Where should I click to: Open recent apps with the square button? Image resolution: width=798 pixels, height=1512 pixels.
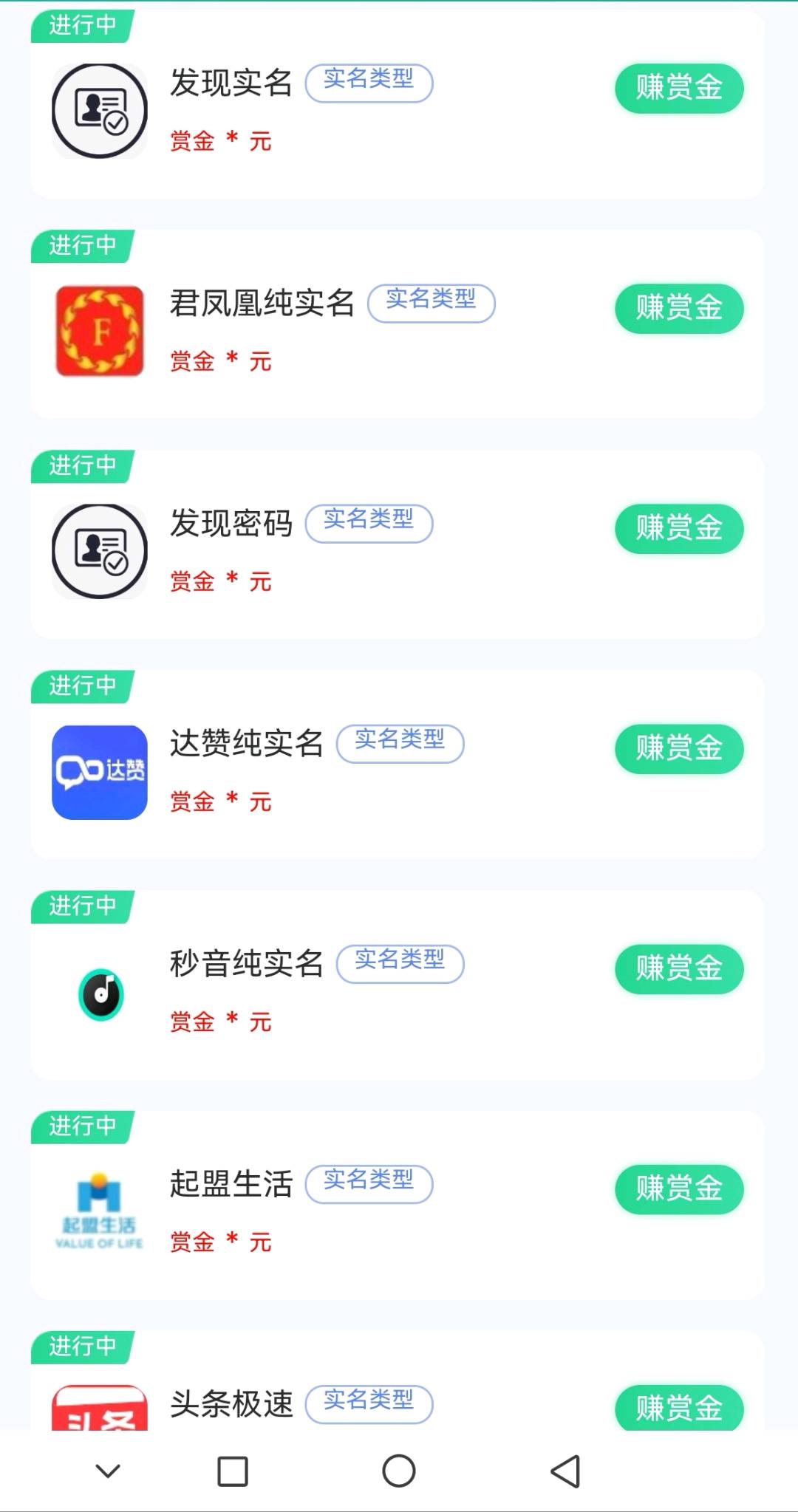tap(233, 1471)
